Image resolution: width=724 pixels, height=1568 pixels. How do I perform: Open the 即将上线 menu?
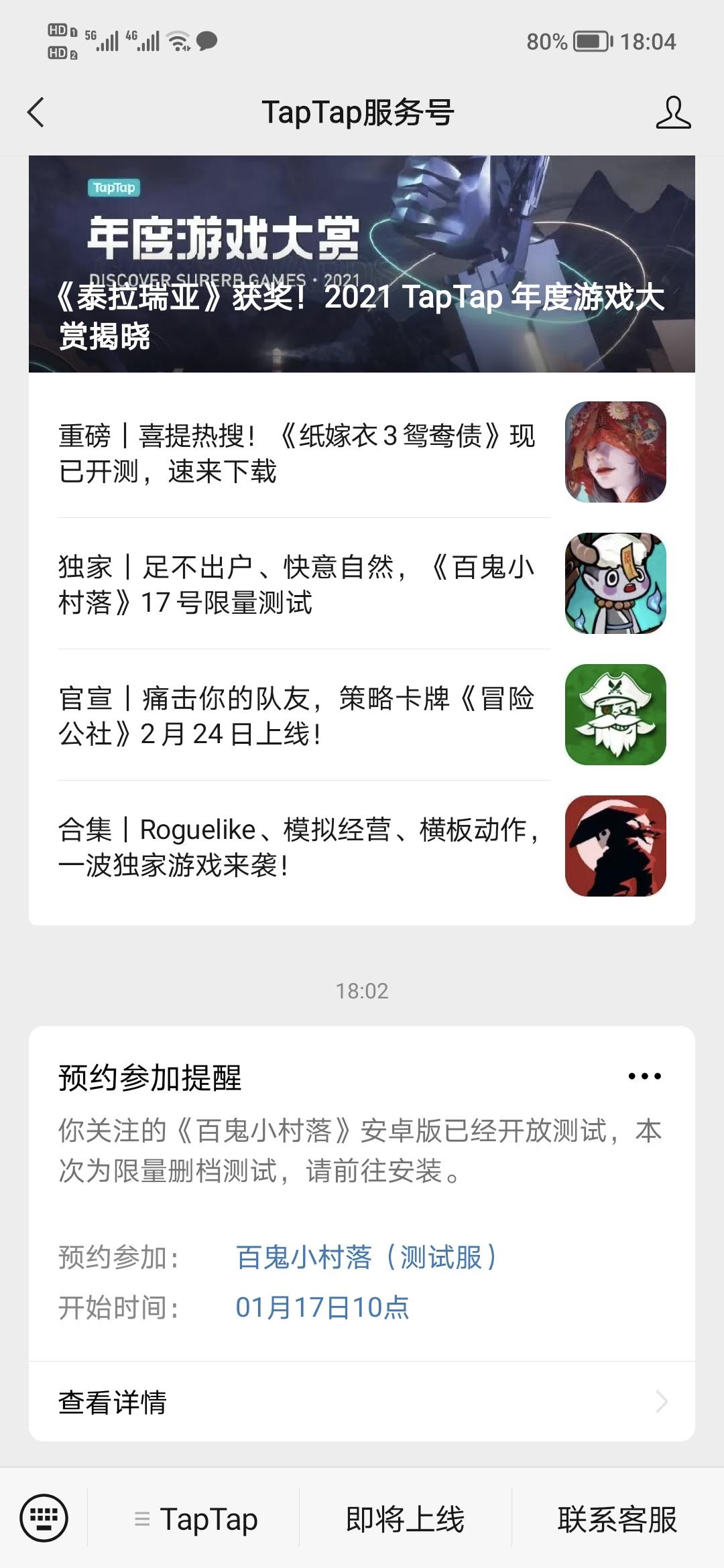click(x=405, y=1519)
